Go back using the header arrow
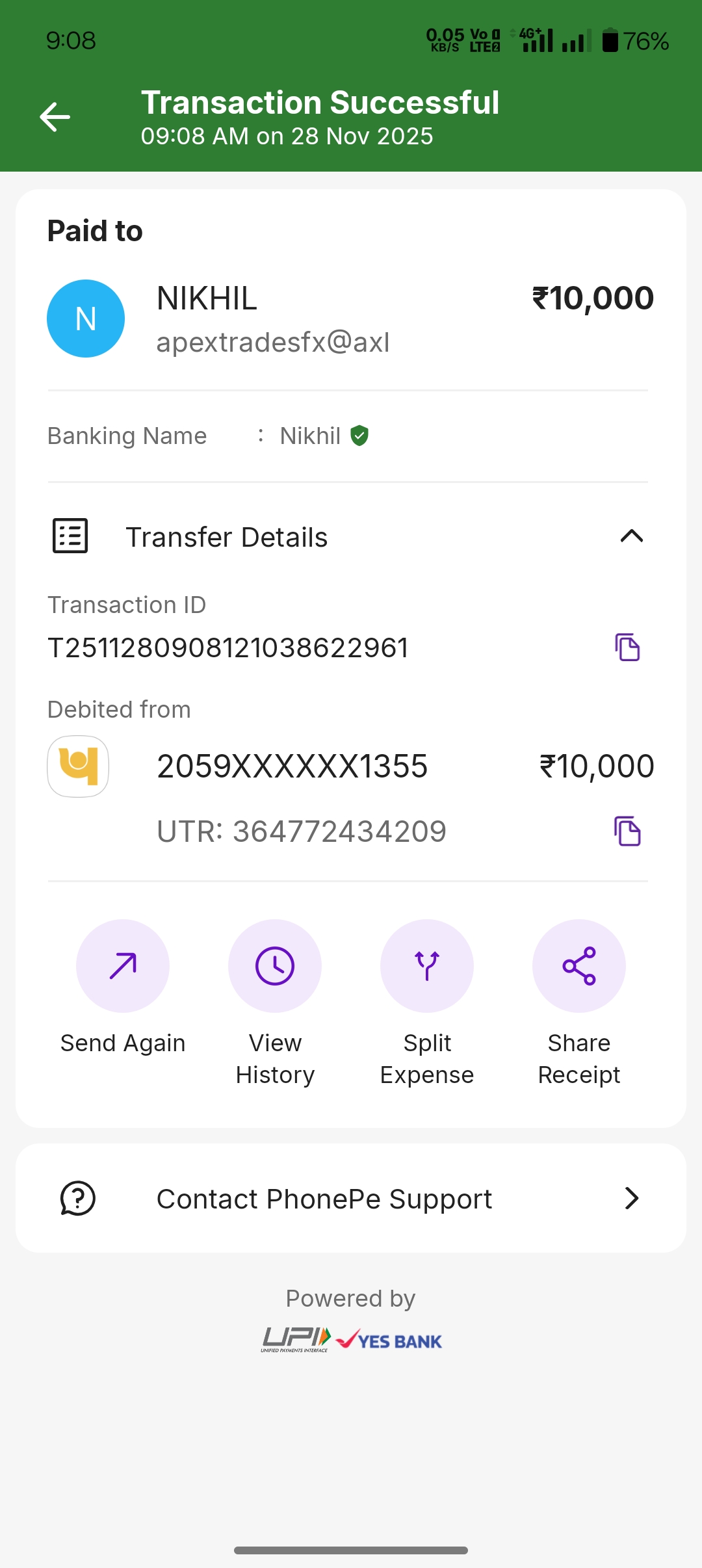Image resolution: width=702 pixels, height=1568 pixels. click(55, 117)
